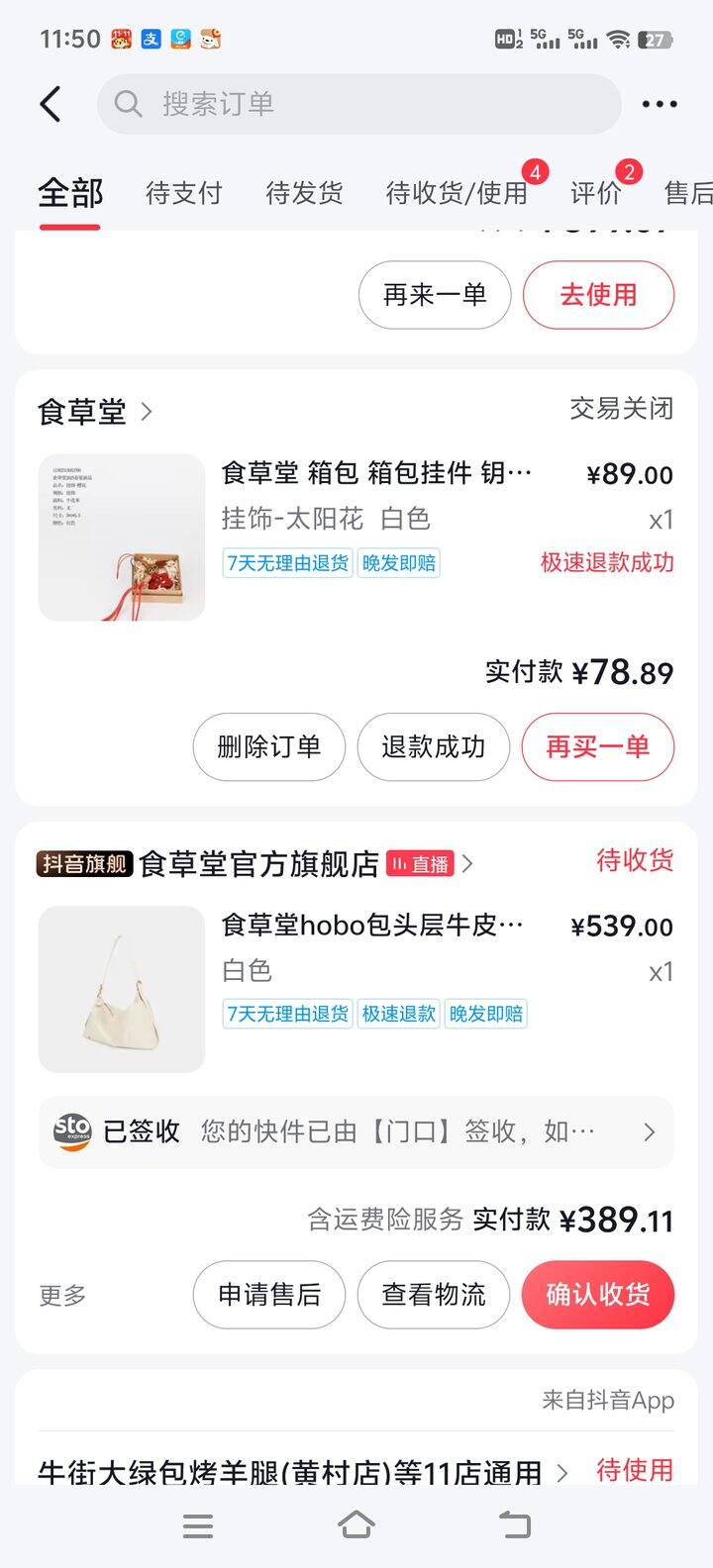713x1568 pixels.
Task: Tap the search magnifier in the order search bar
Action: pos(128,104)
